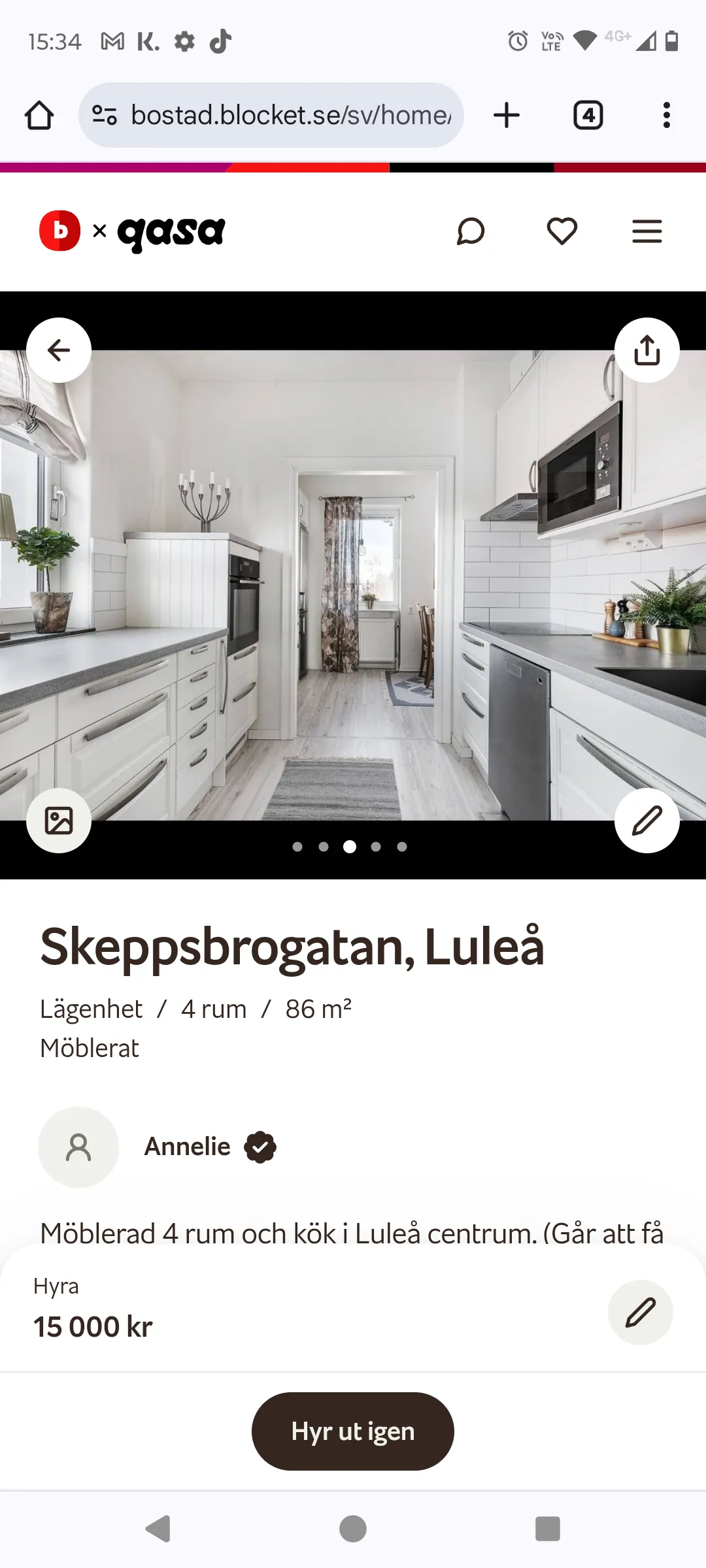Tap the blocket qasa logo
Viewport: 706px width, 1568px height.
click(x=133, y=231)
